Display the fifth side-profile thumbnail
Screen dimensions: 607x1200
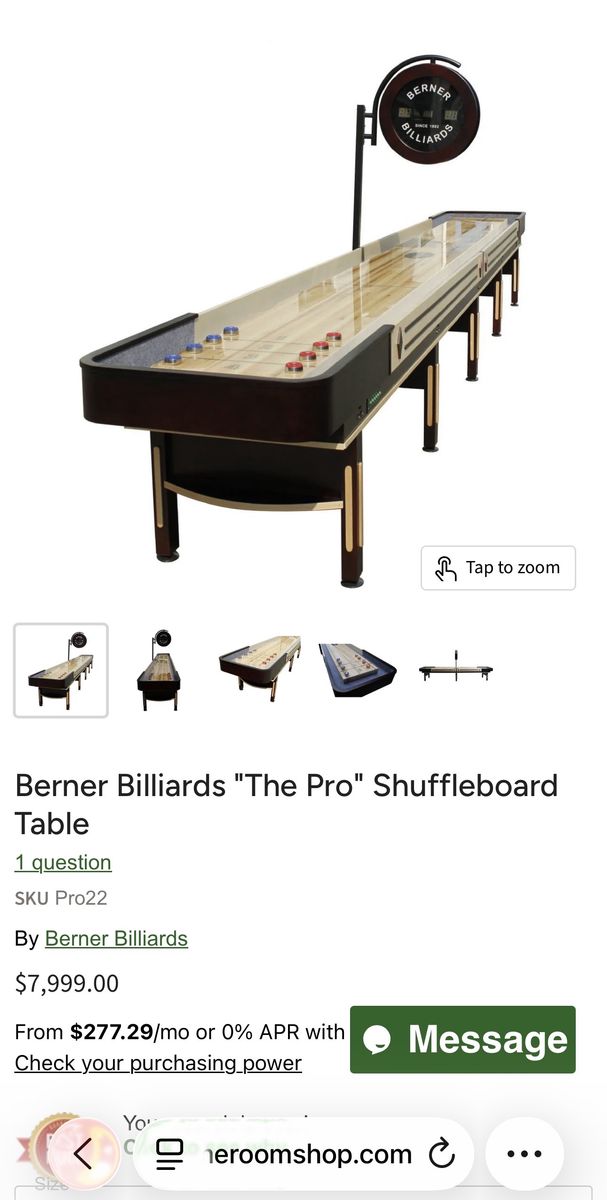[x=455, y=669]
